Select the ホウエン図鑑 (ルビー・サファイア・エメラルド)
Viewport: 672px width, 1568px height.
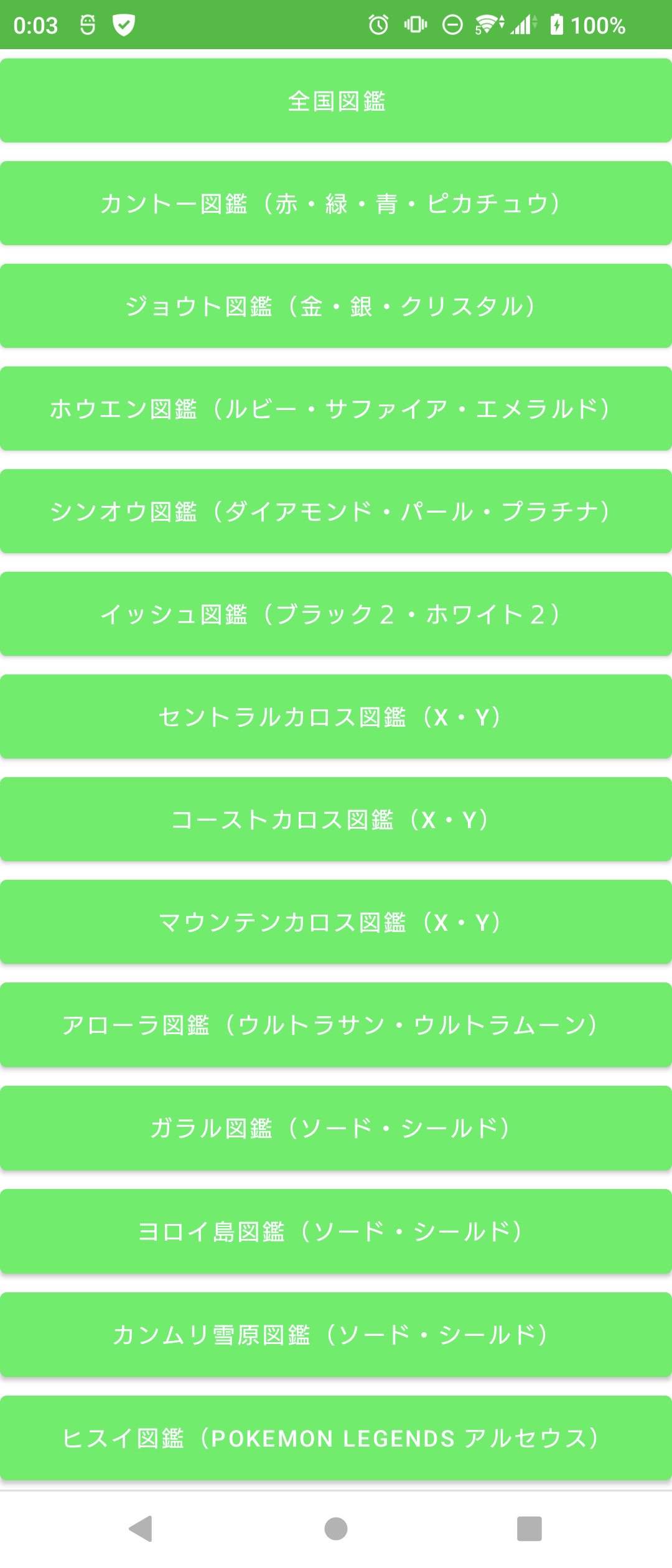pos(336,409)
